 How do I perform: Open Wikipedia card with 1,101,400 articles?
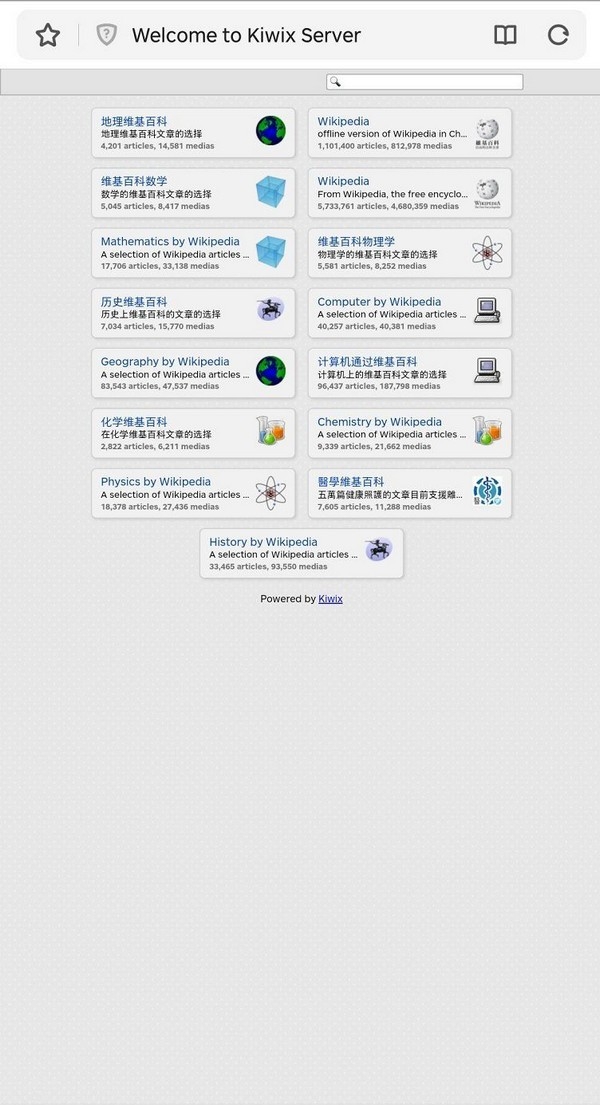tap(409, 133)
